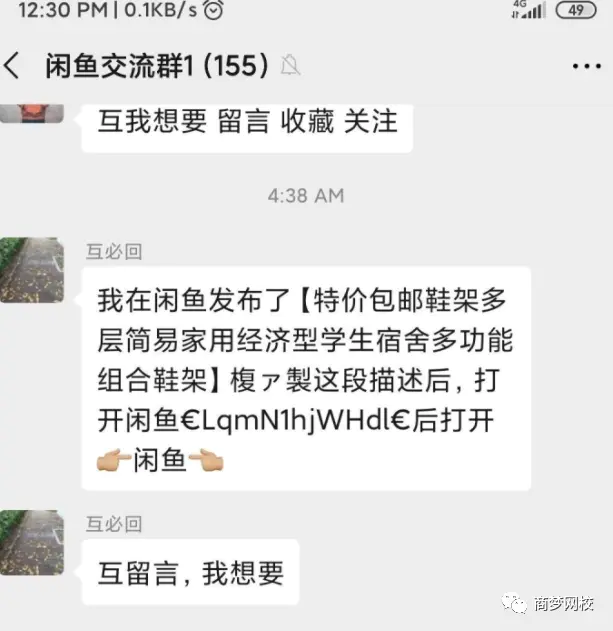The image size is (613, 631).
Task: Go back from 闲鱼交流群1 chat
Action: 13,66
